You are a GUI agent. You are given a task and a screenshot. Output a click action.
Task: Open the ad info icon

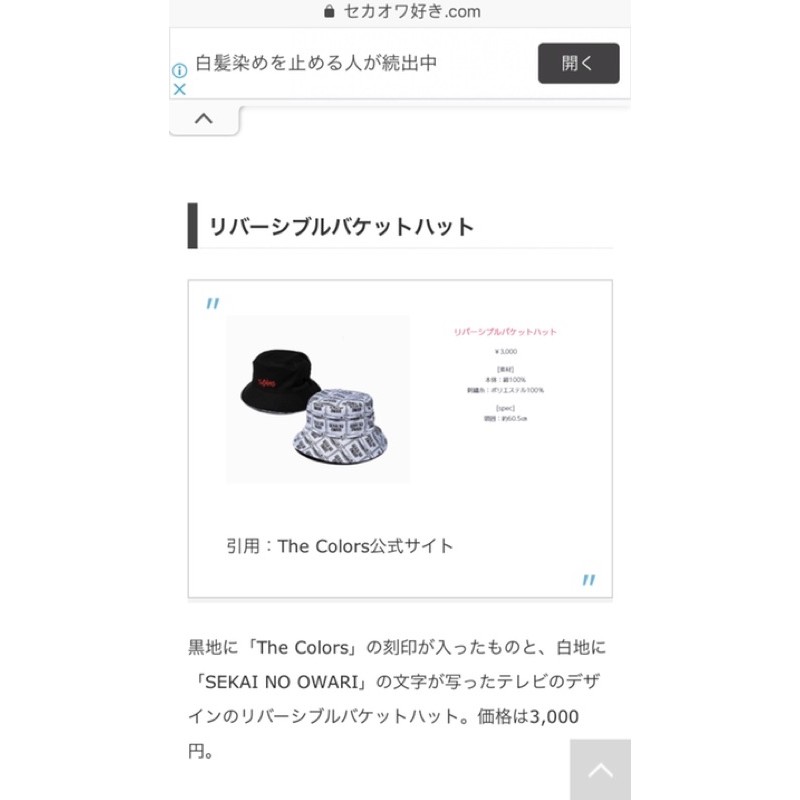click(180, 70)
